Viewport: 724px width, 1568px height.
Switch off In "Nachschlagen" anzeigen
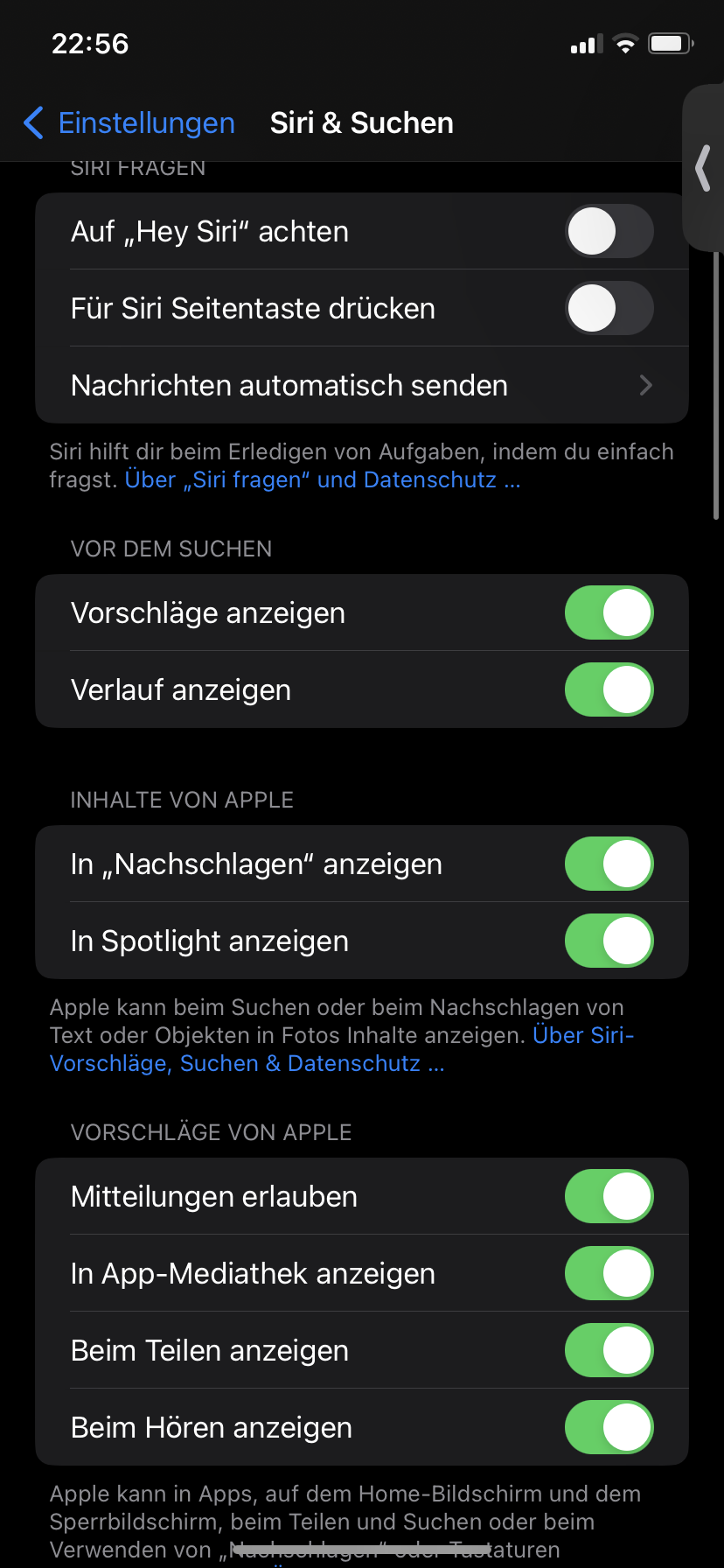coord(609,864)
